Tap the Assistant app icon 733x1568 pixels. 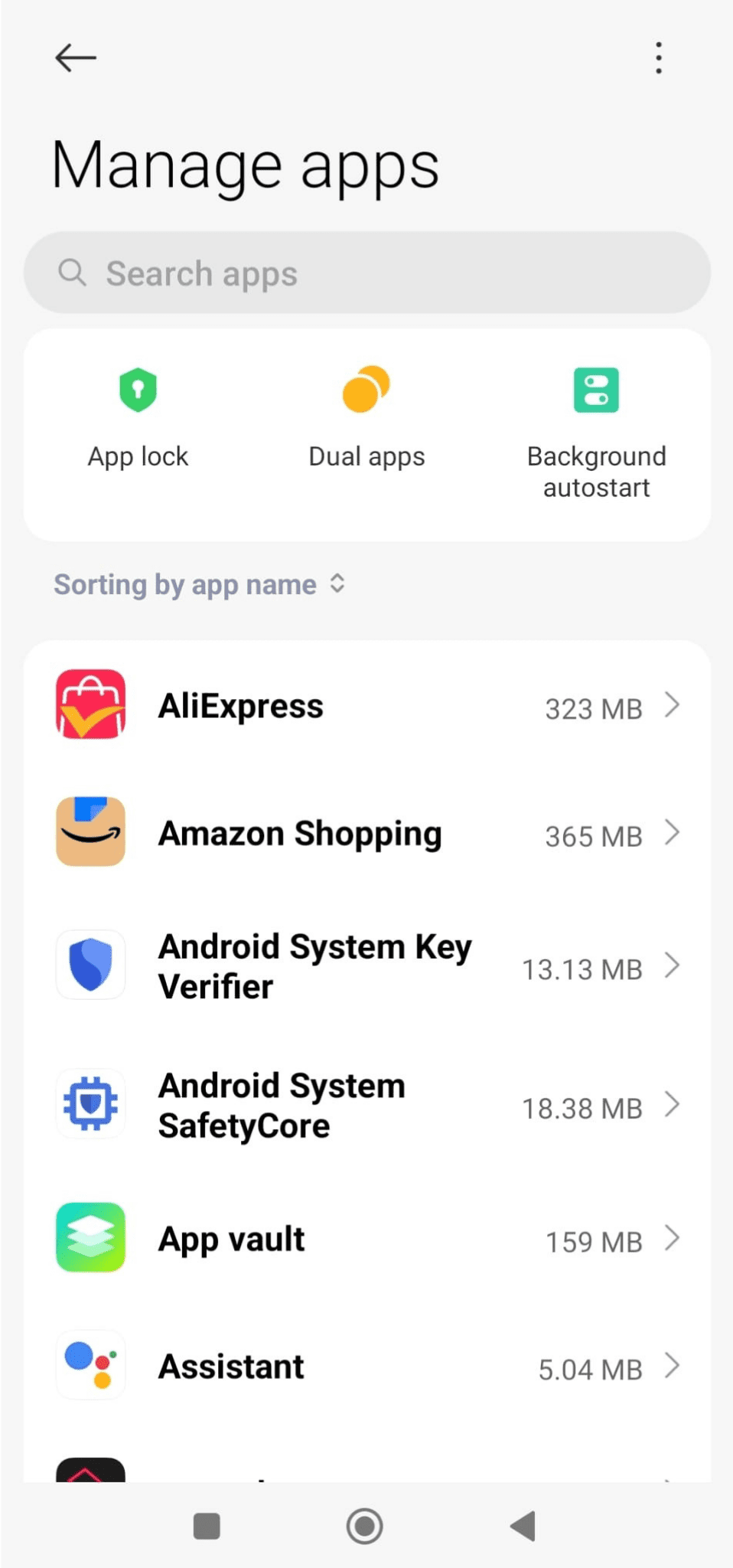pos(90,1367)
